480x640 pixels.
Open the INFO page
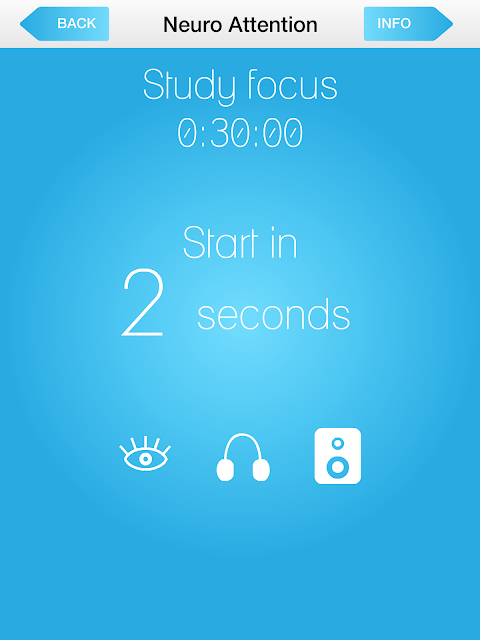(408, 24)
